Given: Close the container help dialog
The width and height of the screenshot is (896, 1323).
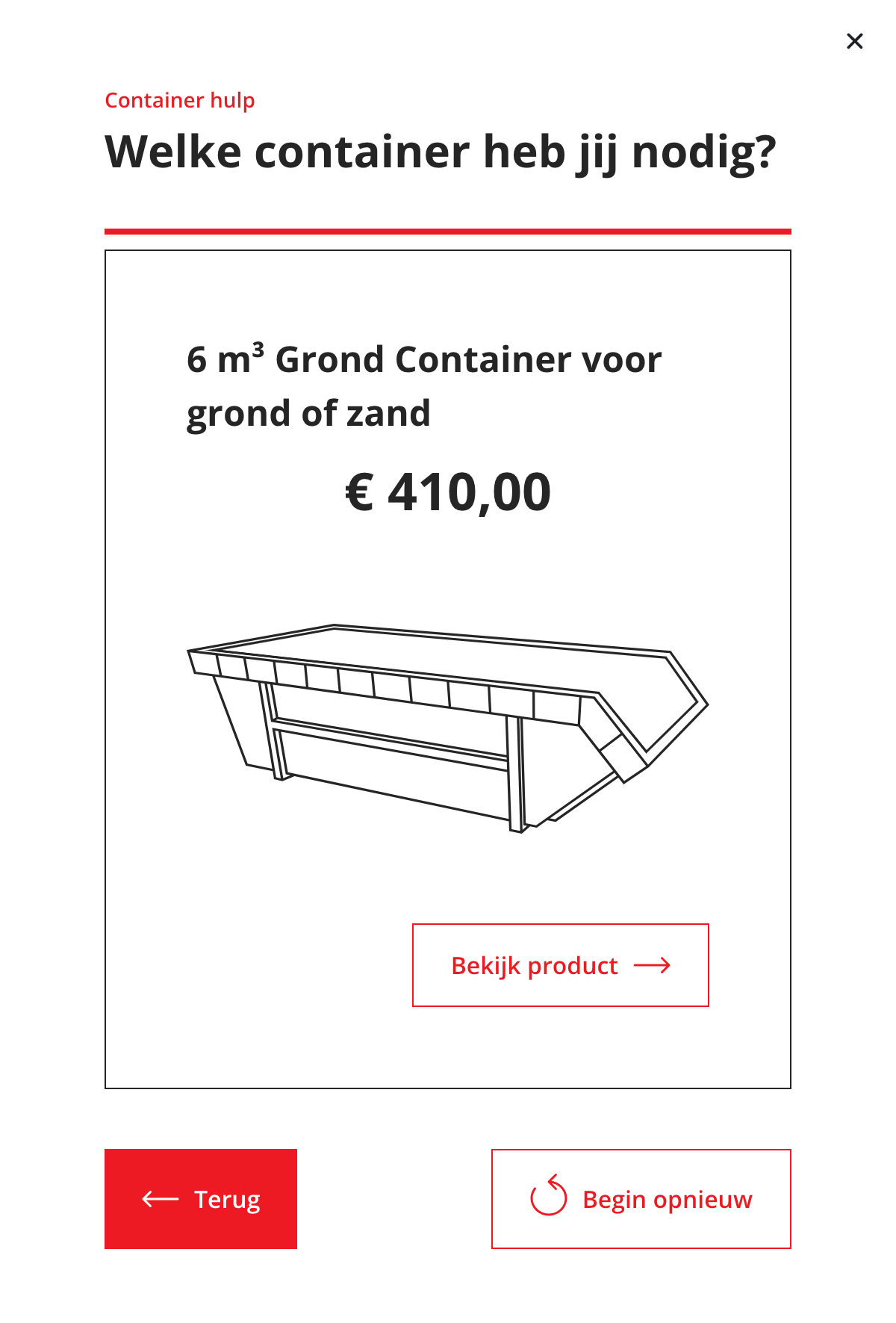Looking at the screenshot, I should [x=855, y=41].
